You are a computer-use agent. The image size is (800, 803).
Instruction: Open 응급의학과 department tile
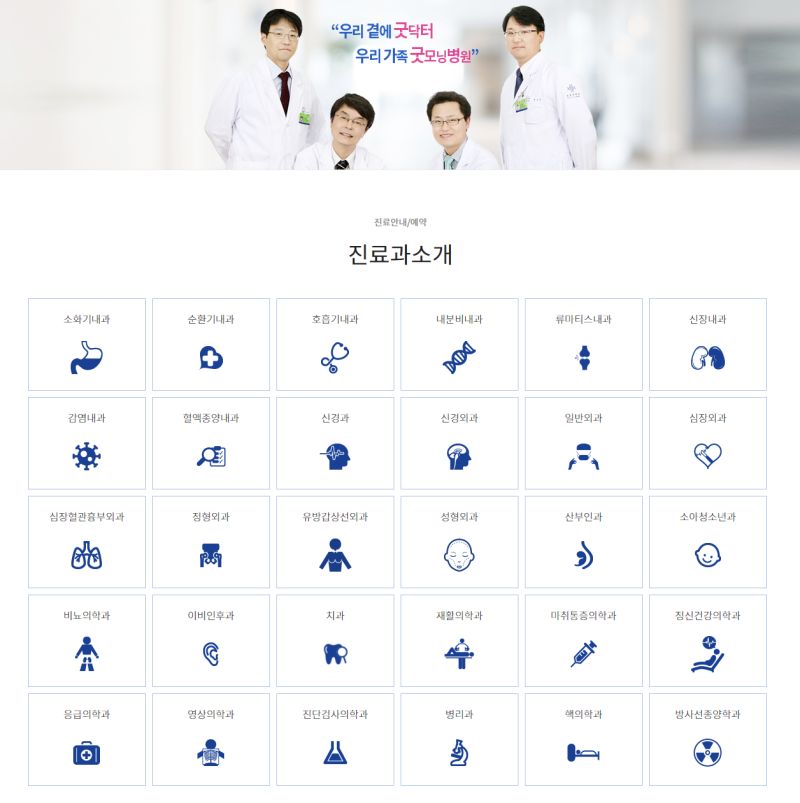point(87,739)
